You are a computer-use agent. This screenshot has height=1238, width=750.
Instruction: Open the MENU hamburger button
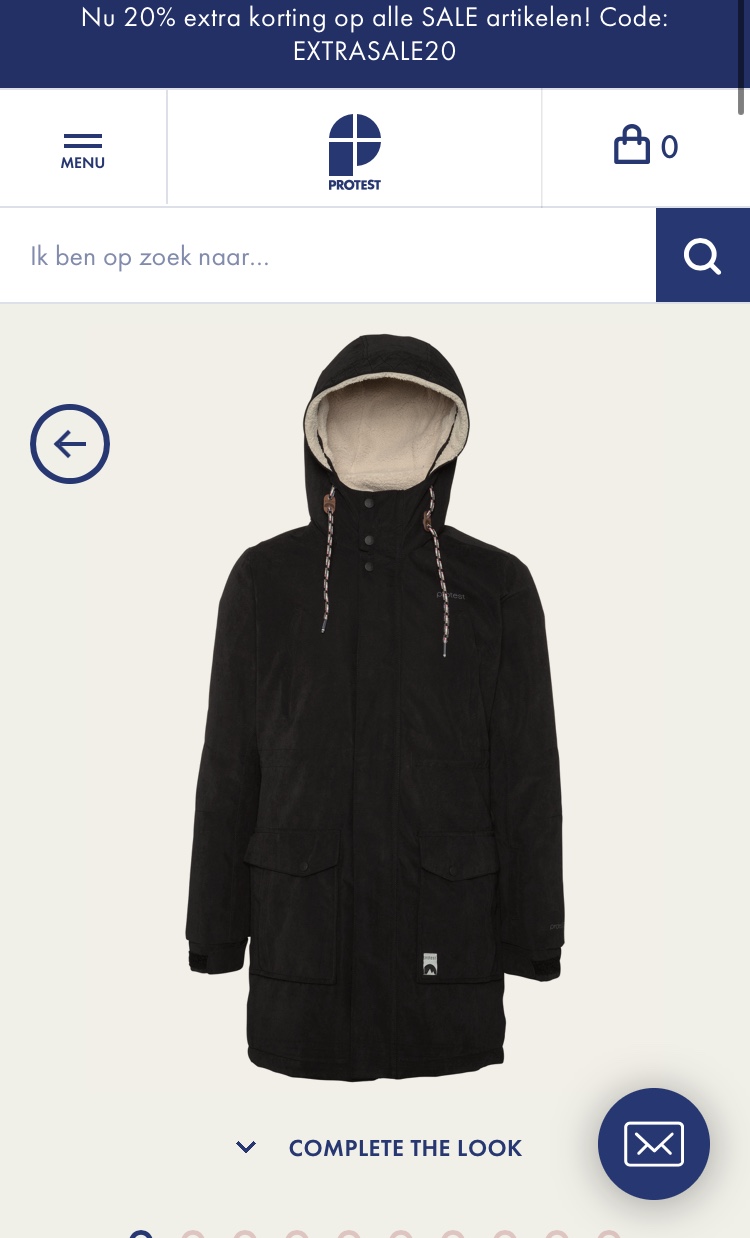tap(82, 150)
